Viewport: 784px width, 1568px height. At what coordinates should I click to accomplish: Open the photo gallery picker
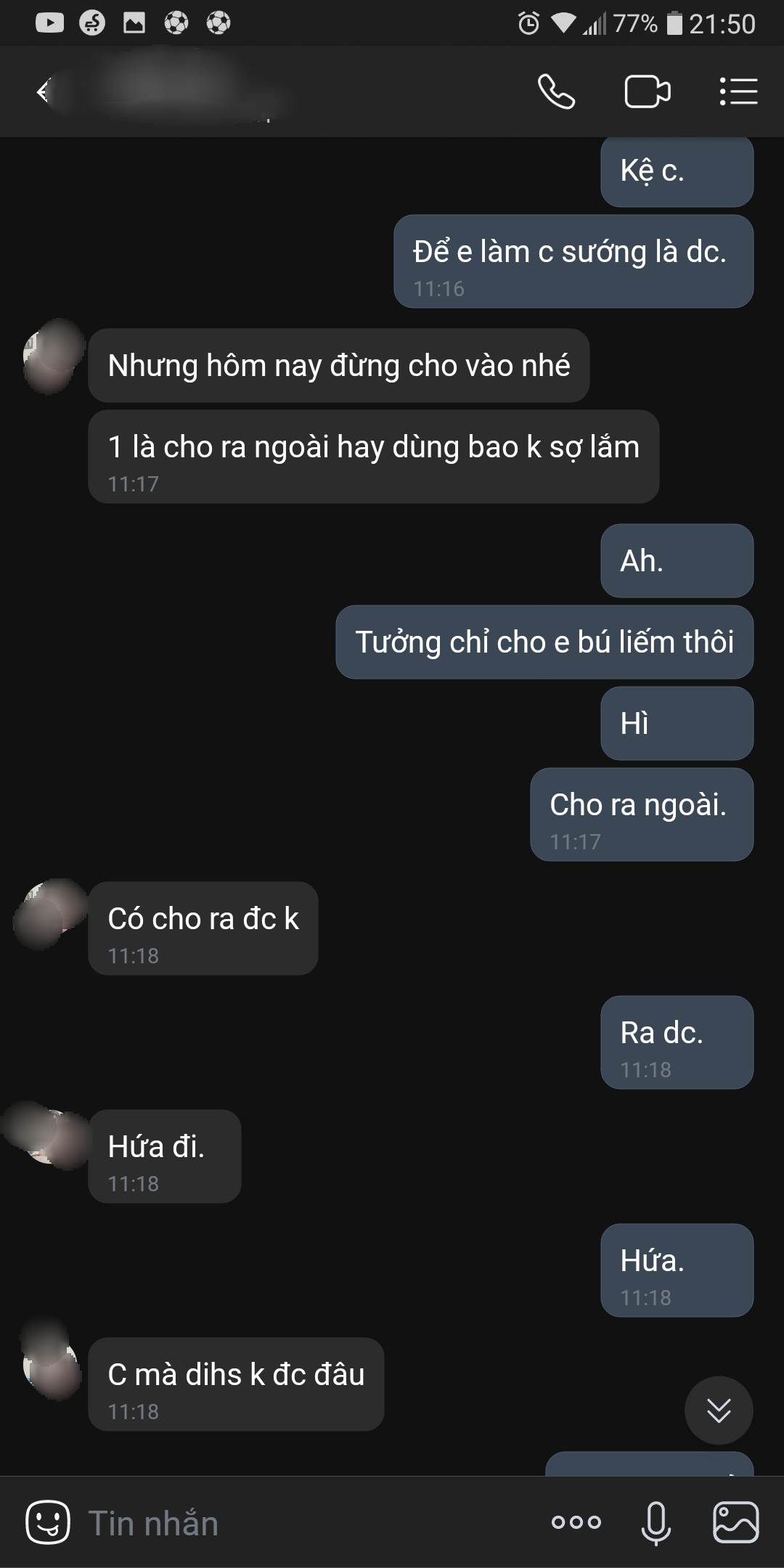[x=735, y=1522]
